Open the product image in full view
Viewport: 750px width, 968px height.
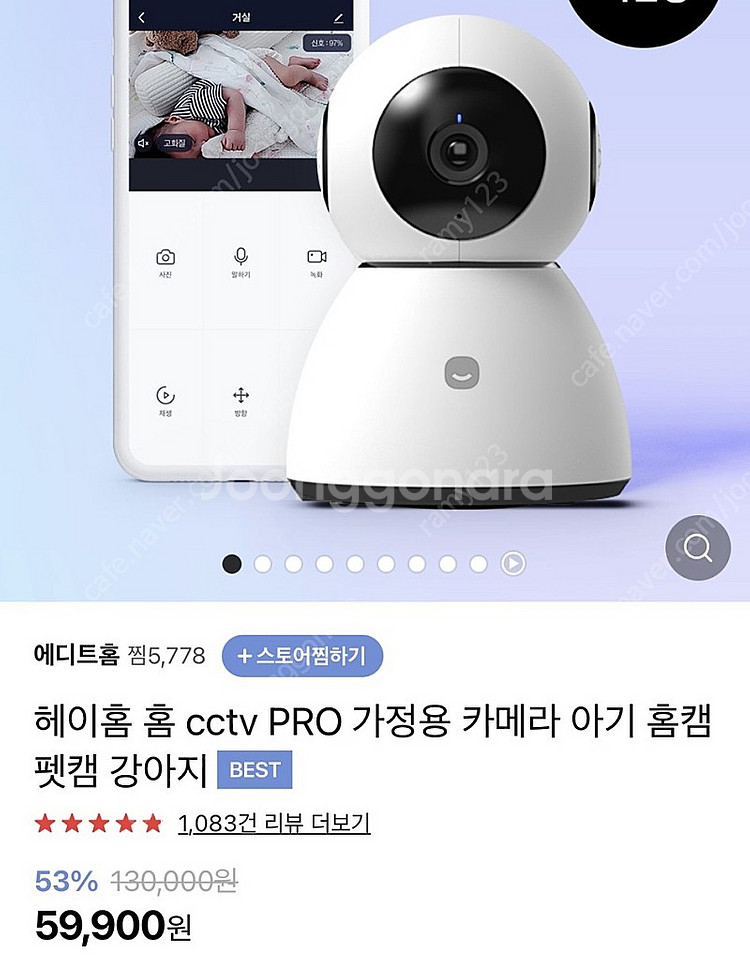tap(375, 280)
